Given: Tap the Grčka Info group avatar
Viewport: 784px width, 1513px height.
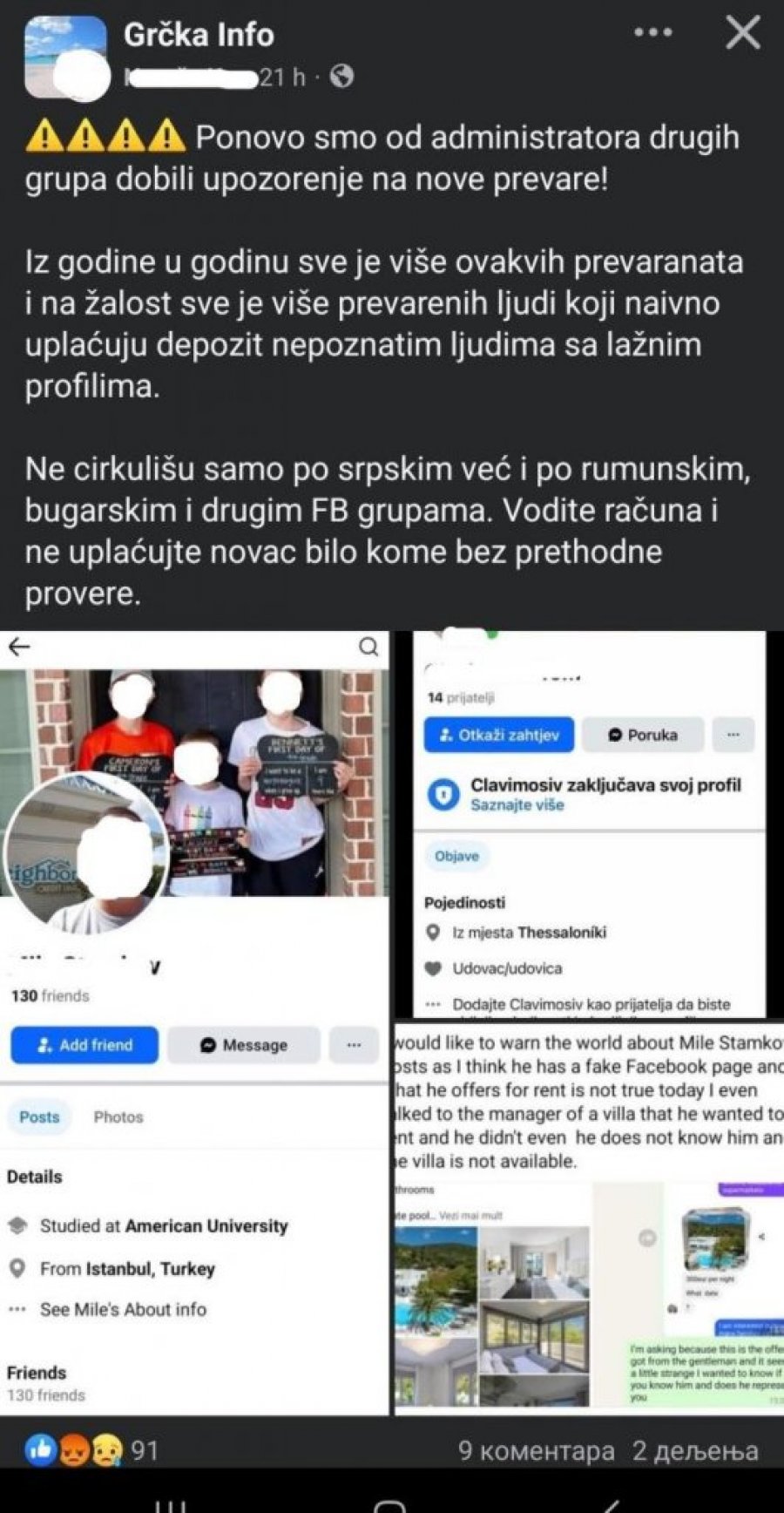Looking at the screenshot, I should click(65, 56).
